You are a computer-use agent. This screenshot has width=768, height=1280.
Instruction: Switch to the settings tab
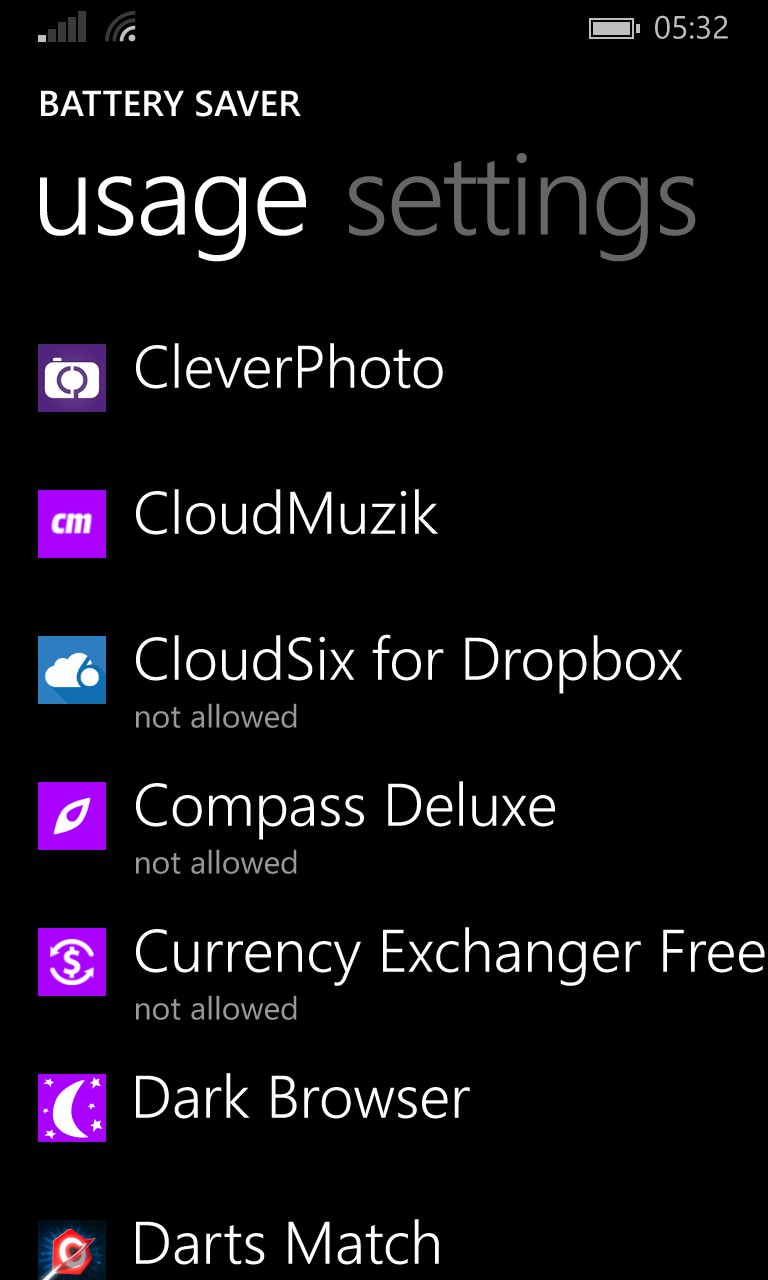(x=521, y=202)
